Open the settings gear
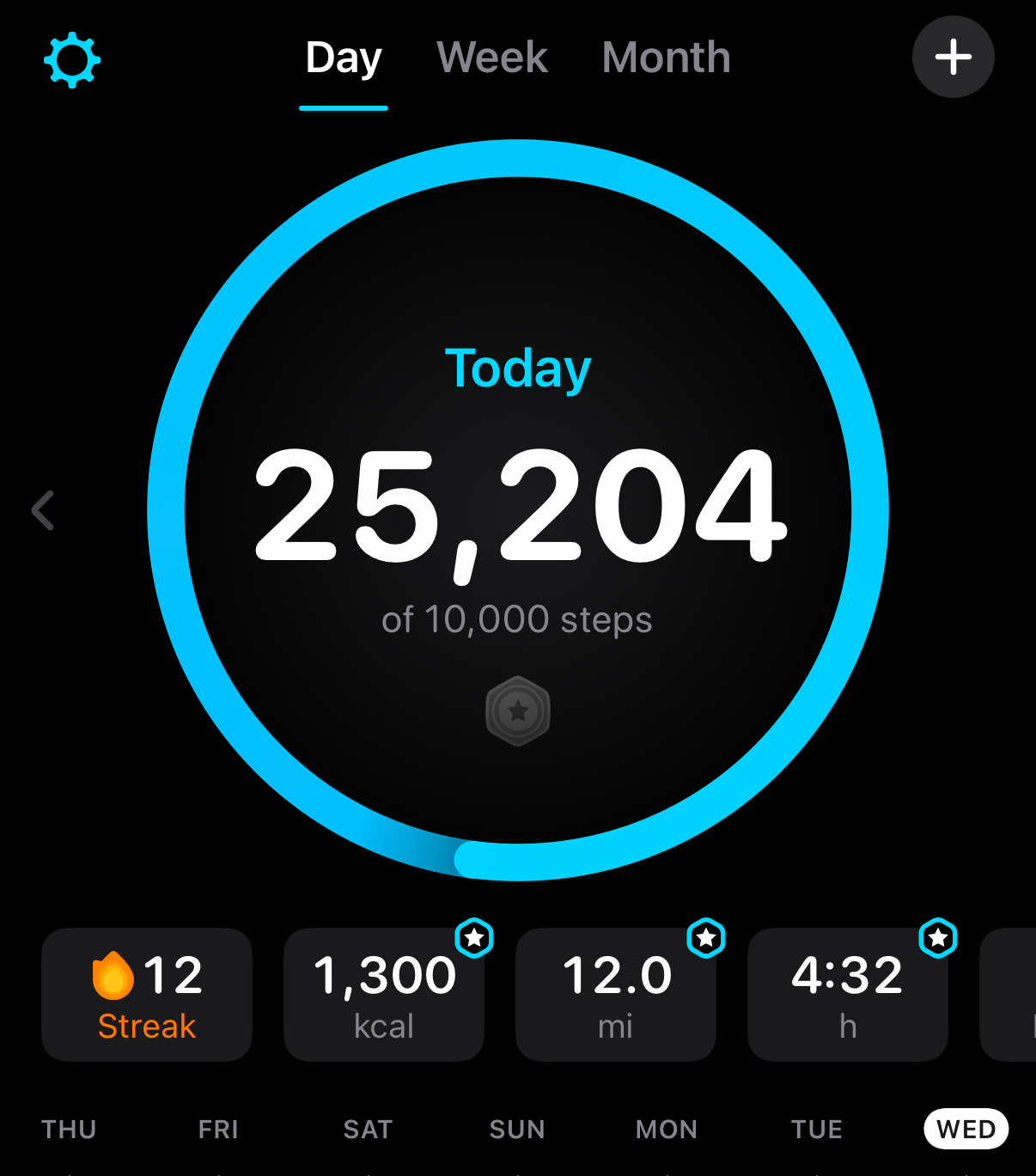Viewport: 1036px width, 1176px height. point(72,60)
